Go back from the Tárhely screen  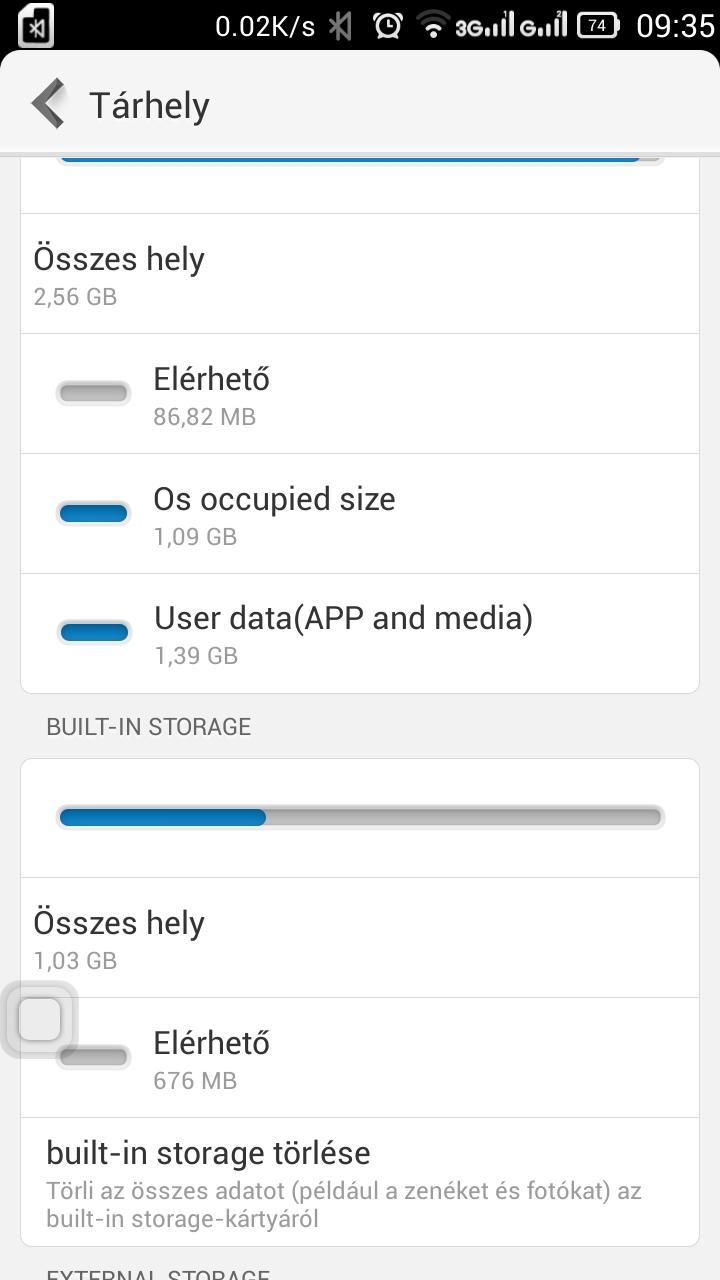(x=48, y=104)
